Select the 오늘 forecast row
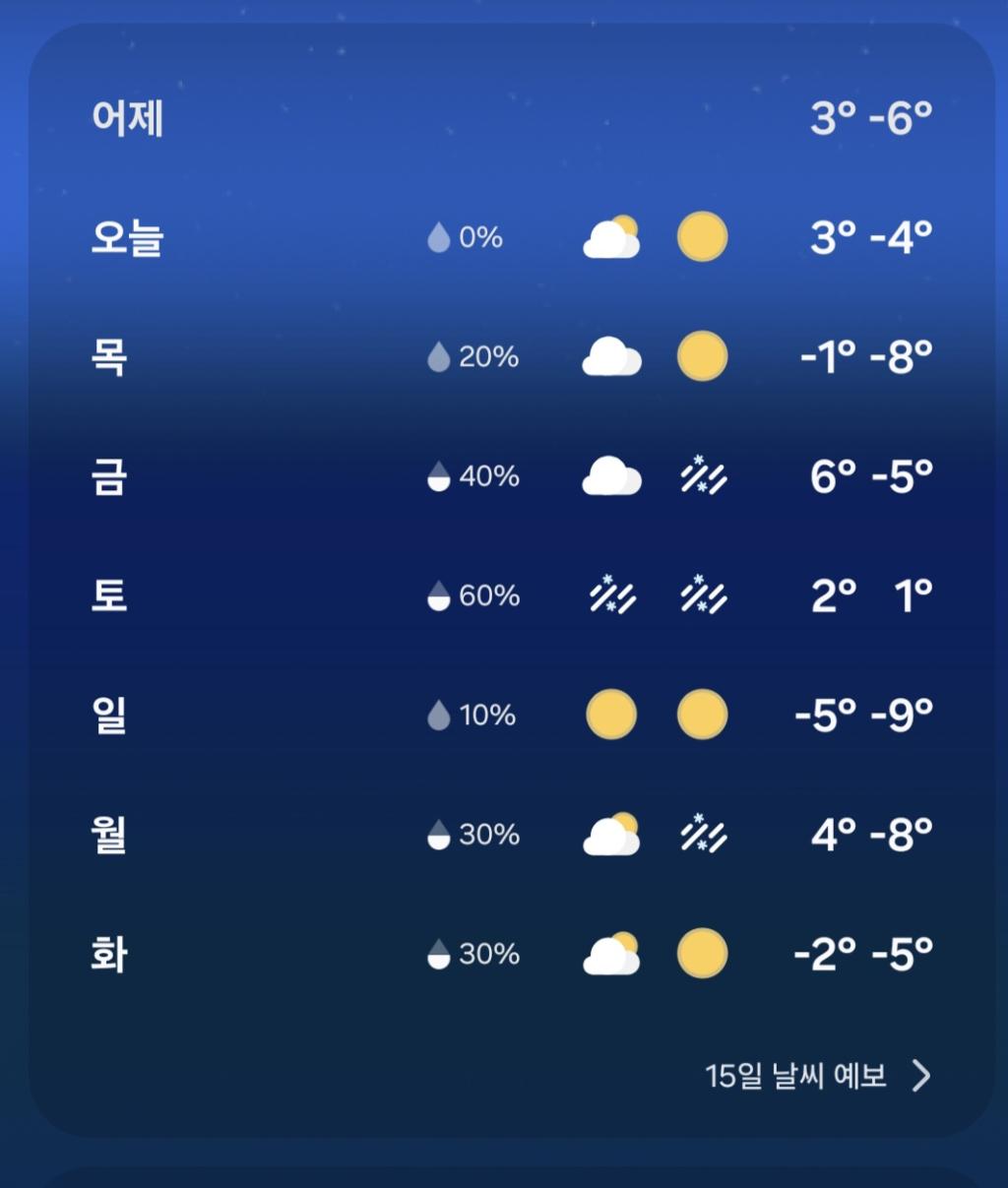 pyautogui.click(x=504, y=235)
